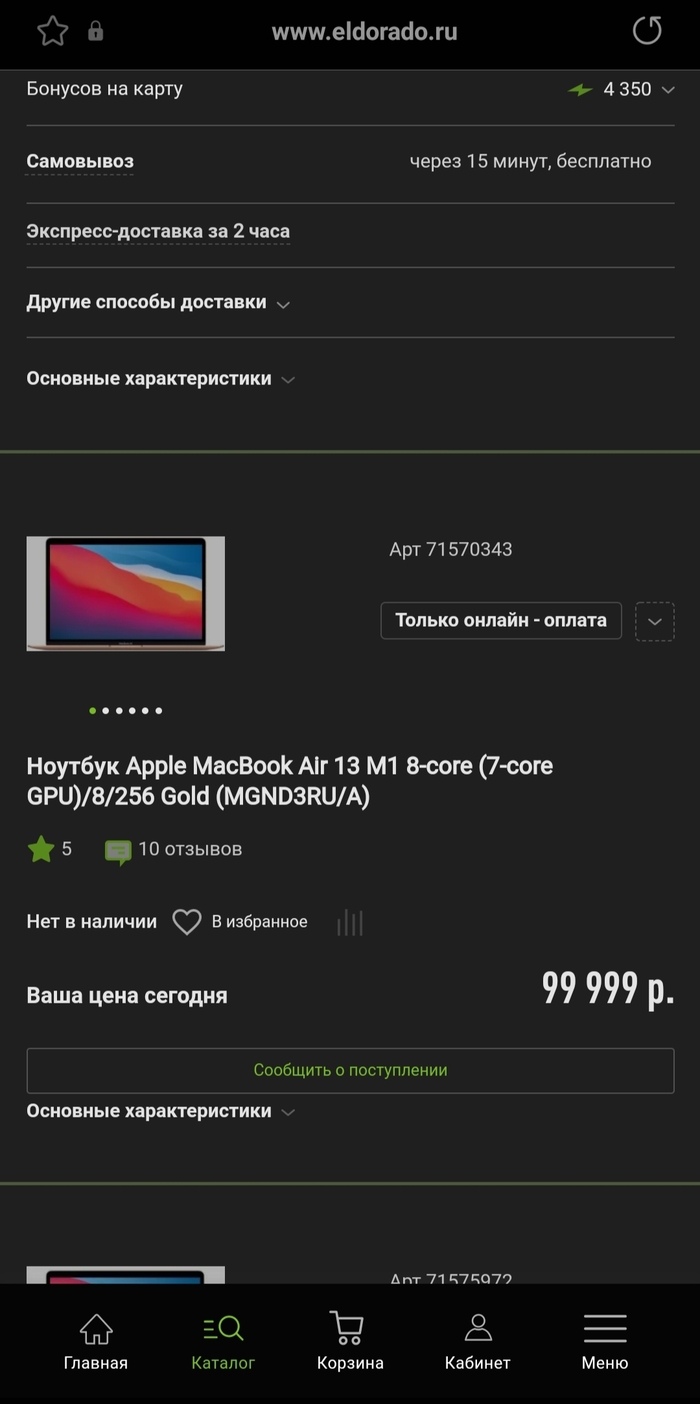Screen dimensions: 700x1404
Task: Tap Сообщить о поступлении button
Action: [350, 1070]
